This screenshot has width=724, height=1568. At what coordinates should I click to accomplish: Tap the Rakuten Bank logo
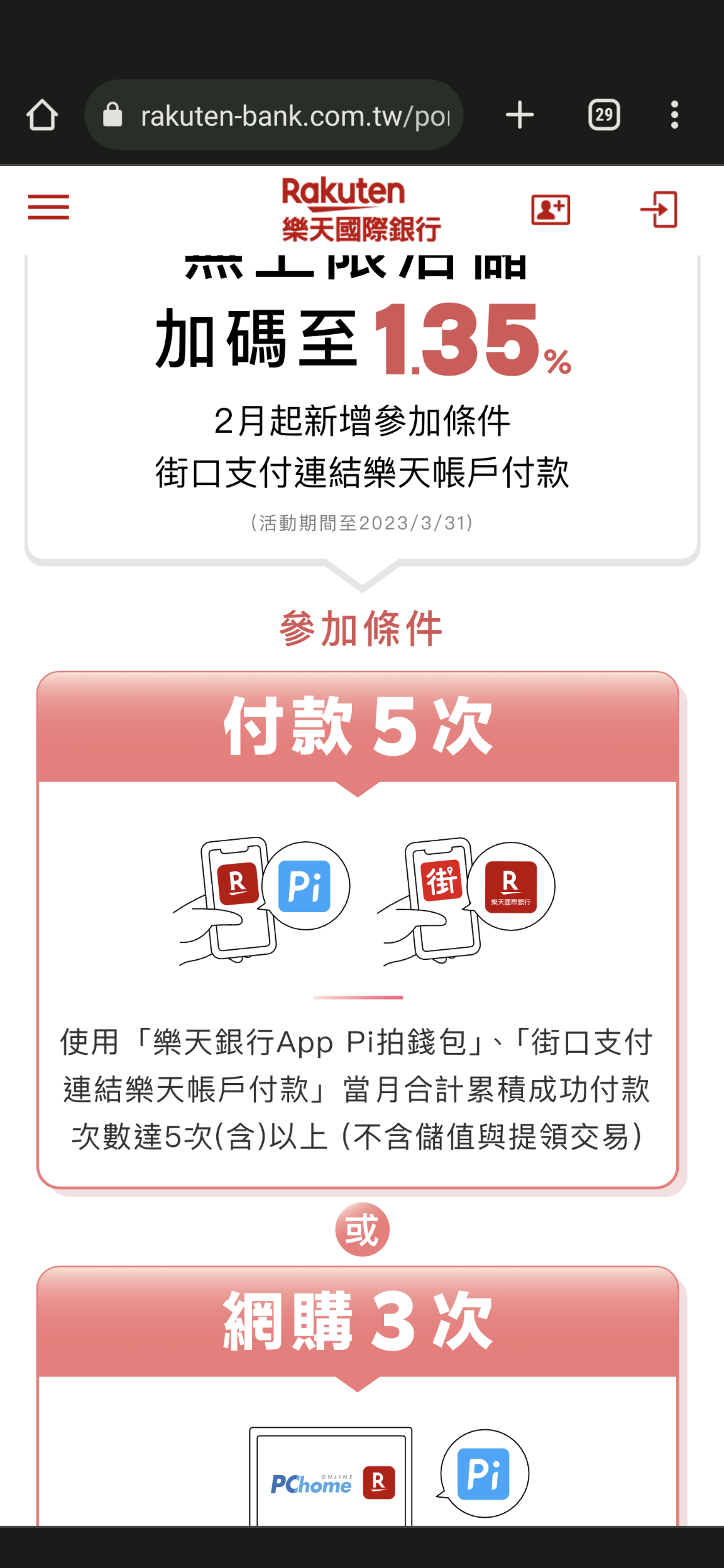point(361,210)
